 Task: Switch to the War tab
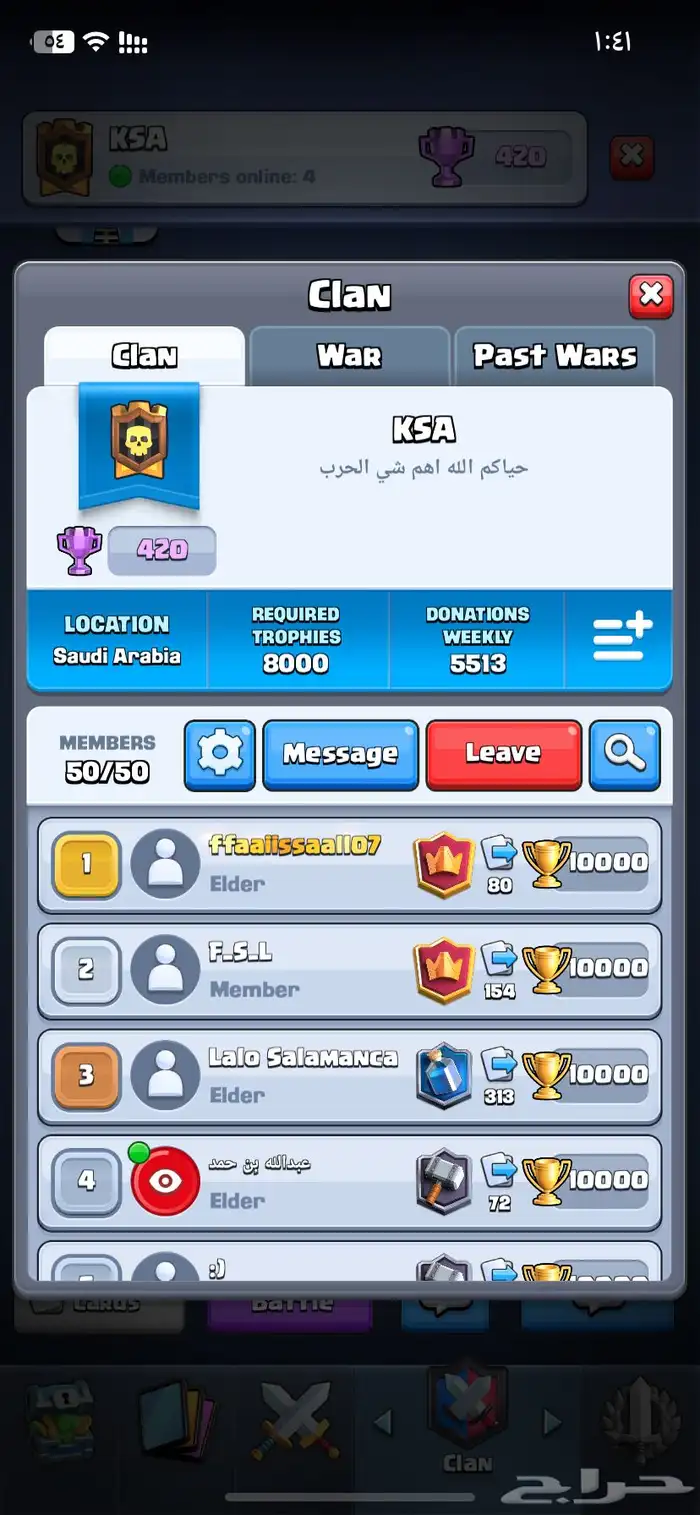tap(349, 355)
